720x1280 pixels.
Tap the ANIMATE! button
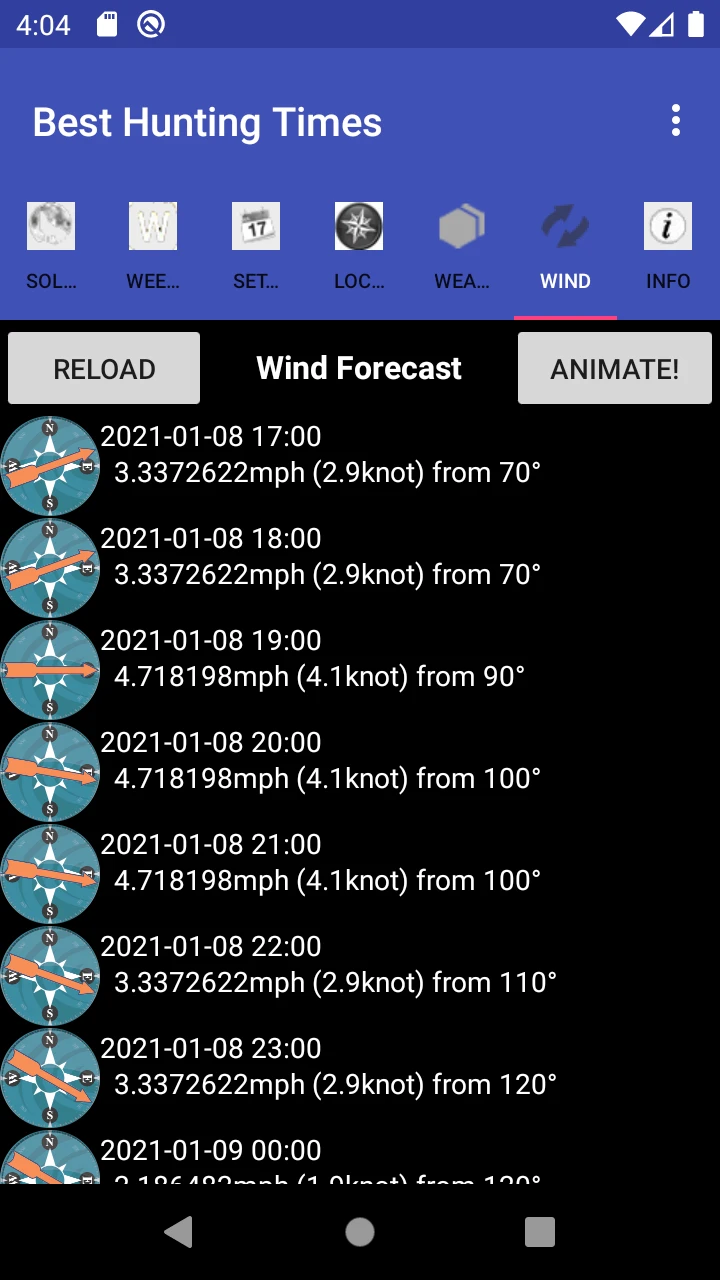(x=614, y=368)
